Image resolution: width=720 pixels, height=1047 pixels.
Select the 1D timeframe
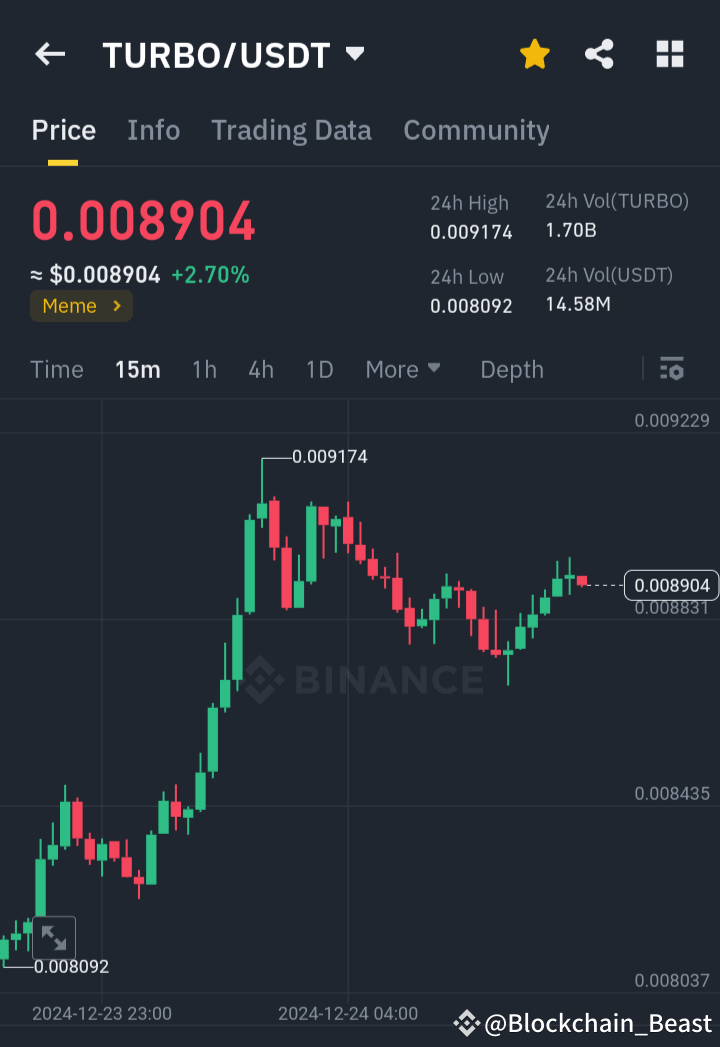(x=320, y=369)
